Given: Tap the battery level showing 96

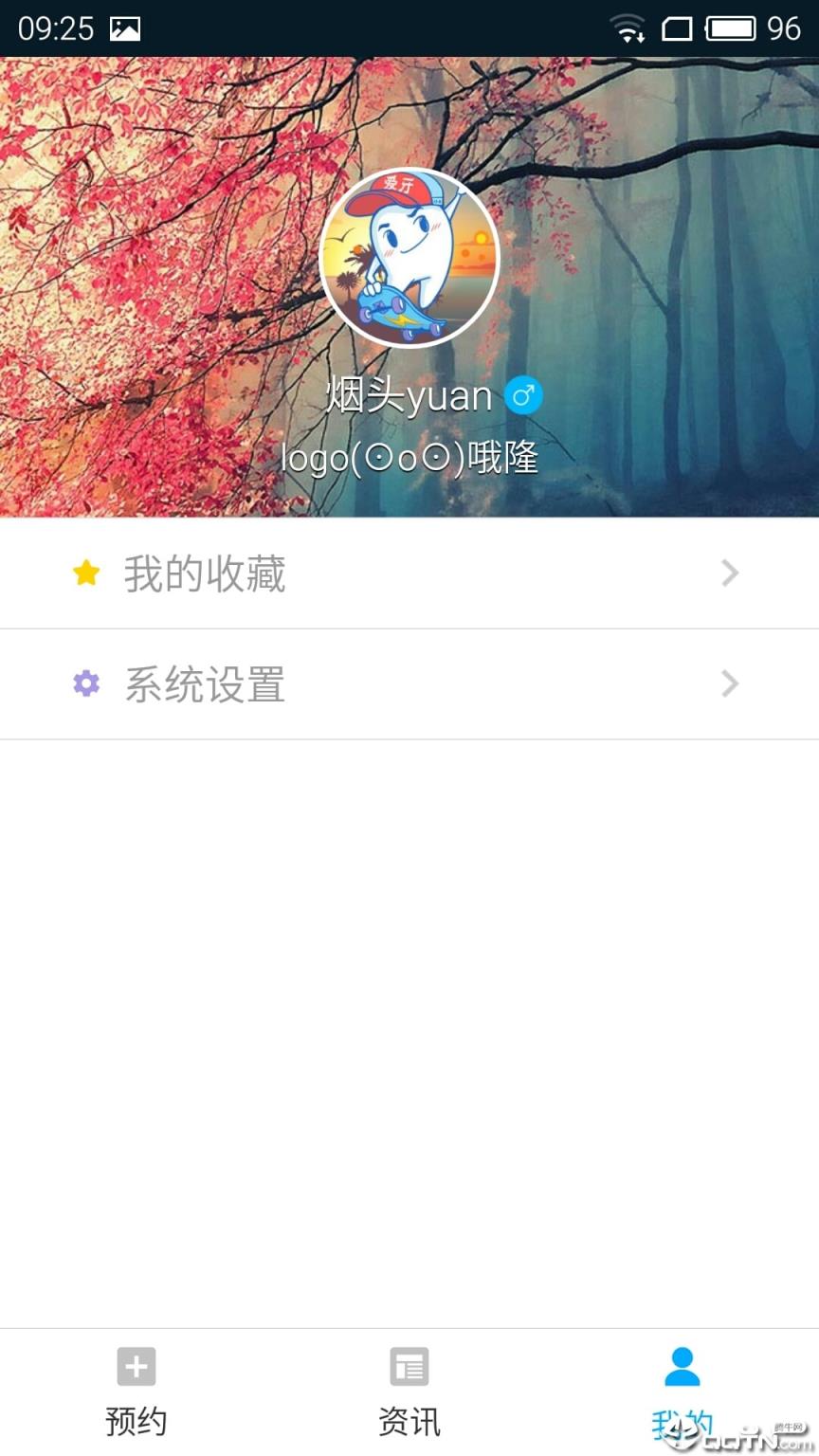Looking at the screenshot, I should point(785,27).
